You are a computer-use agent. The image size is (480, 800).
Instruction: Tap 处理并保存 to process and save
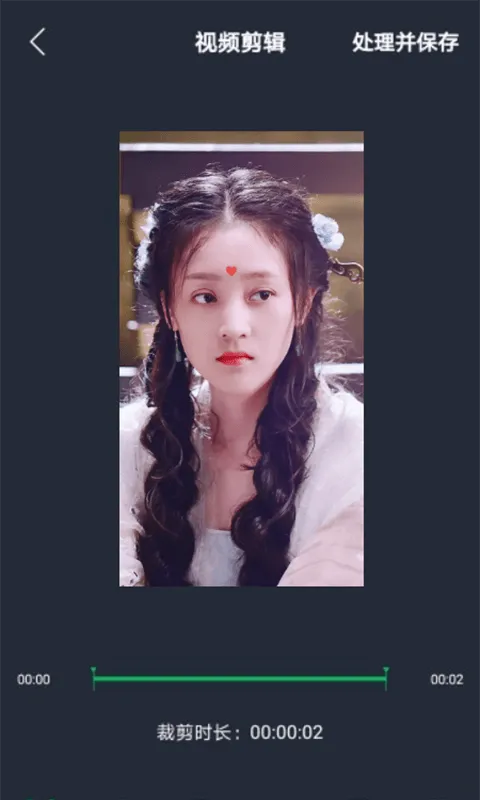pyautogui.click(x=406, y=42)
